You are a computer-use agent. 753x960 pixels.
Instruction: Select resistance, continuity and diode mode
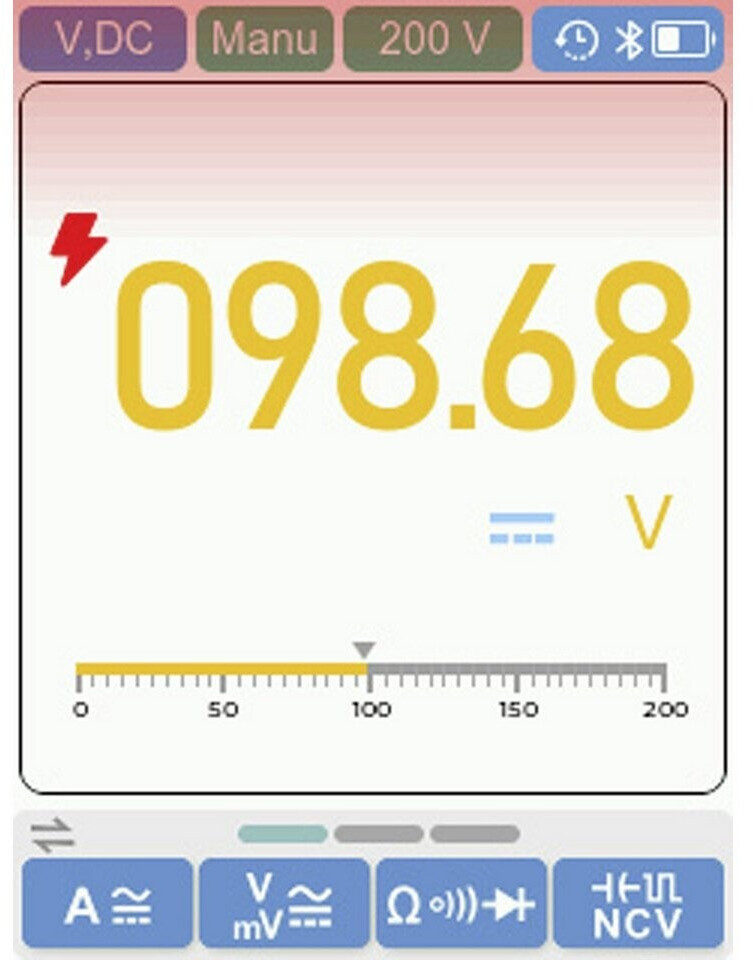pos(462,903)
